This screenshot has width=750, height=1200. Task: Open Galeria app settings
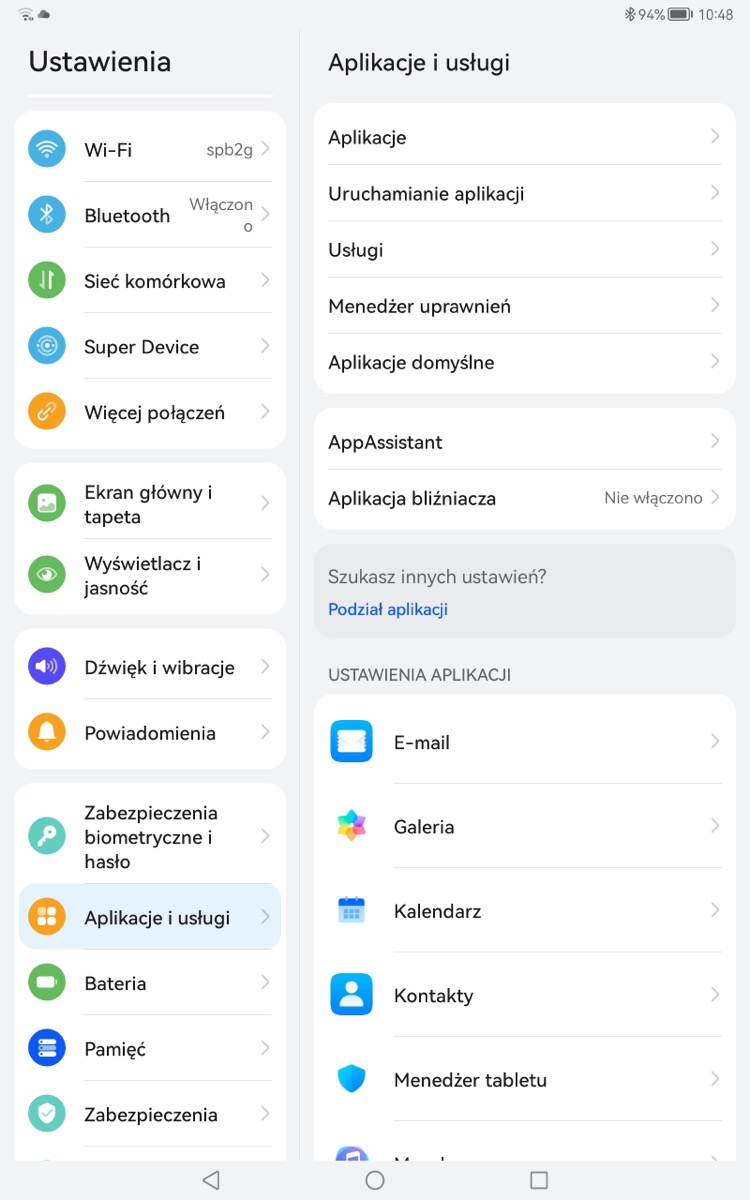coord(525,826)
